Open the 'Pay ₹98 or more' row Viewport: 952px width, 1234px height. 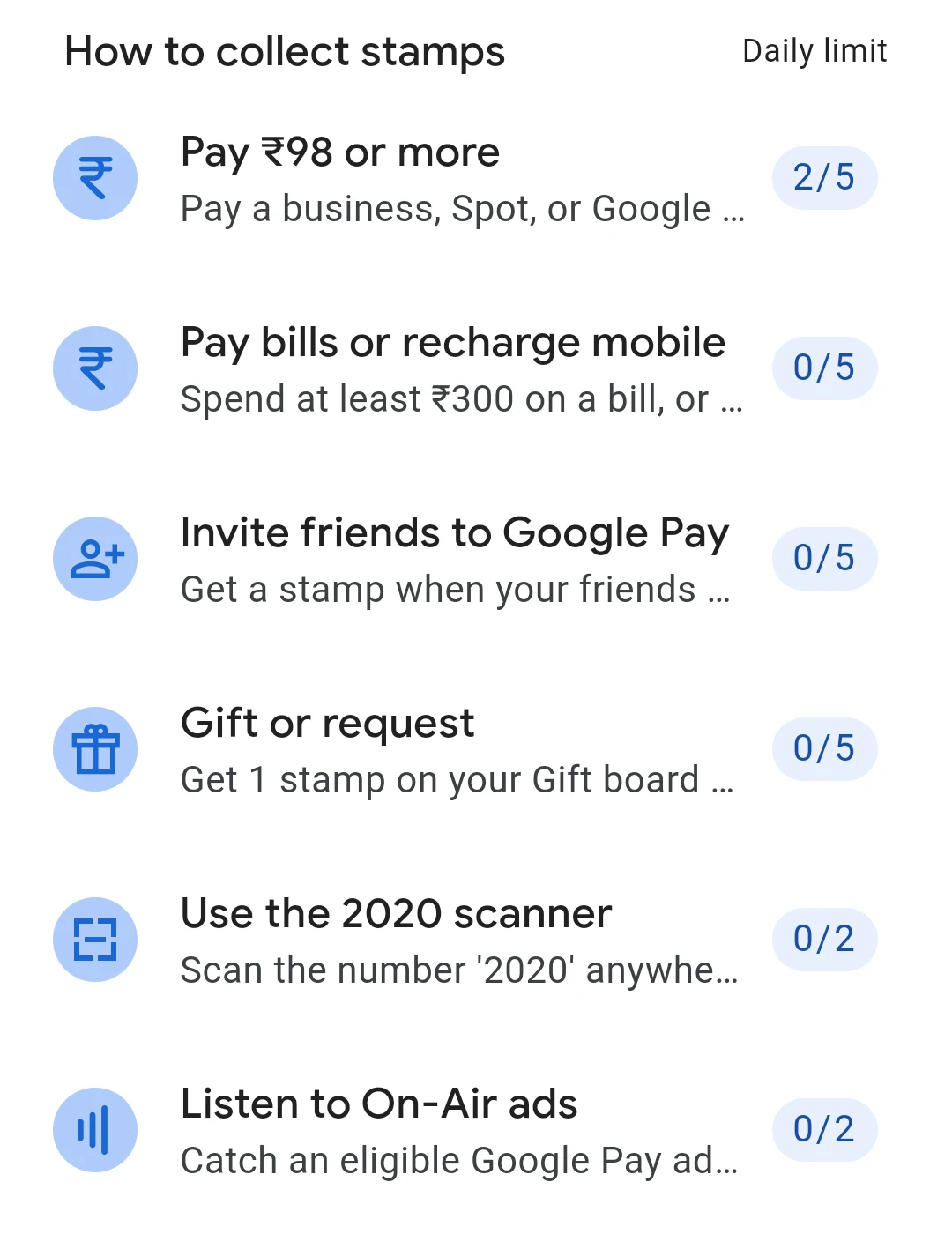click(458, 179)
